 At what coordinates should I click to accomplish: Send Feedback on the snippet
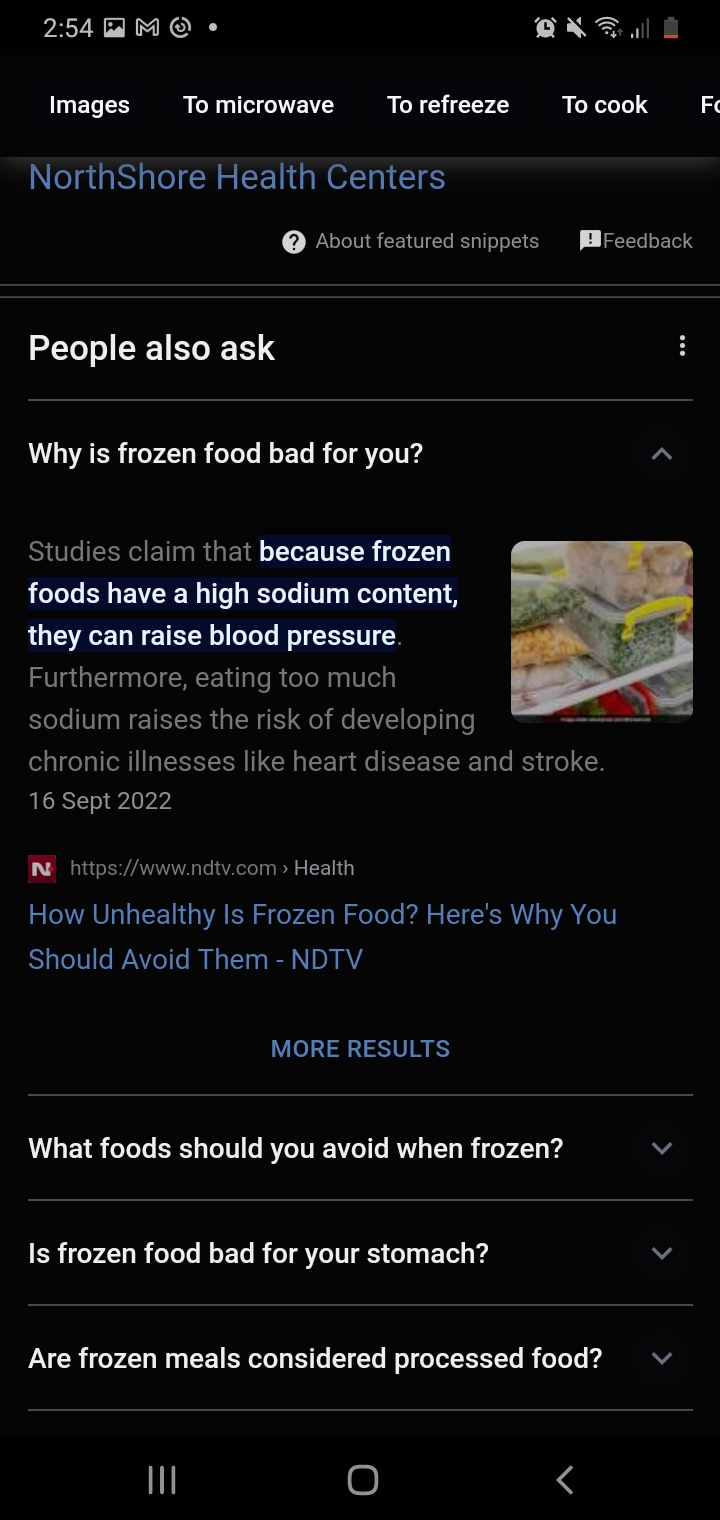tap(636, 241)
